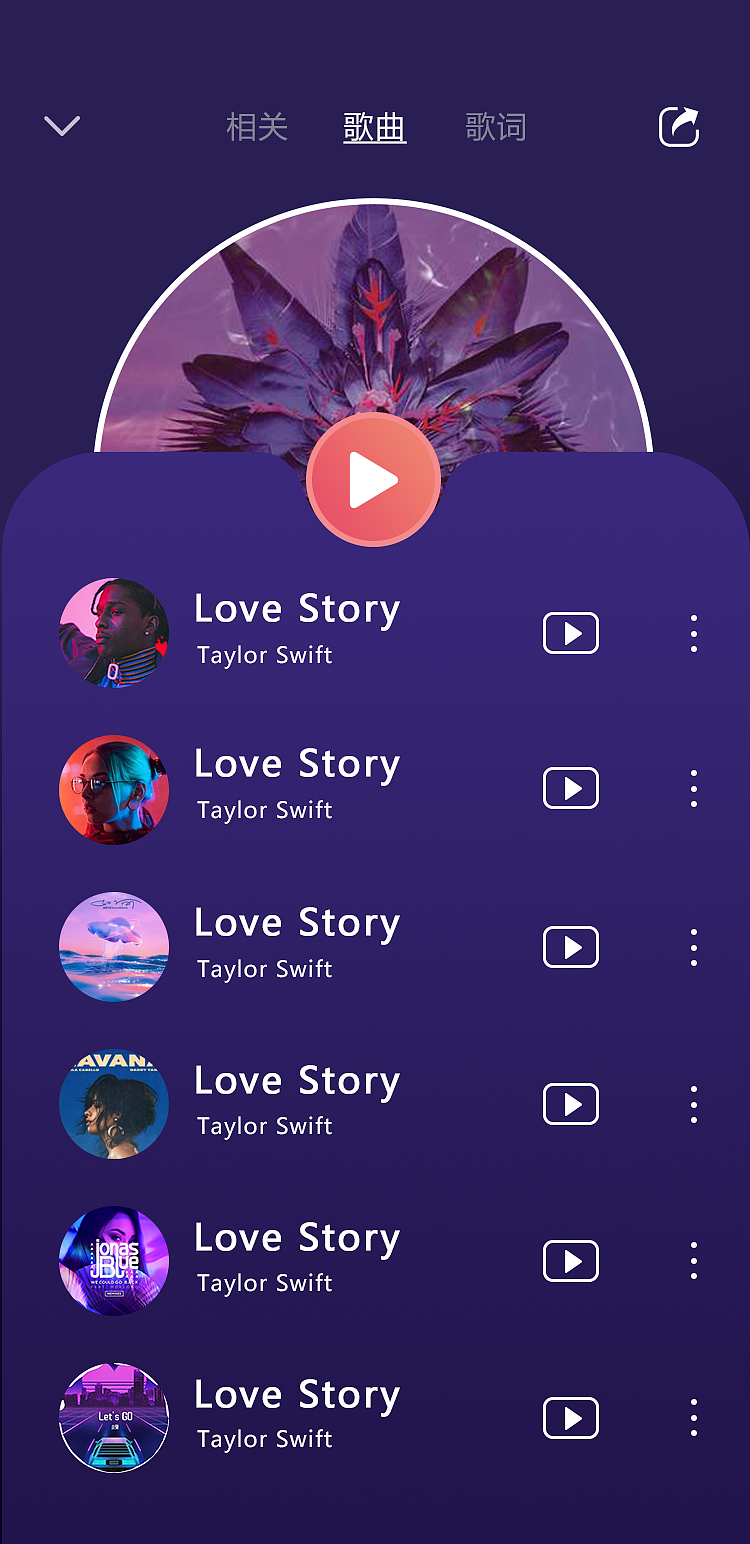Tap the share icon at top right

(678, 127)
